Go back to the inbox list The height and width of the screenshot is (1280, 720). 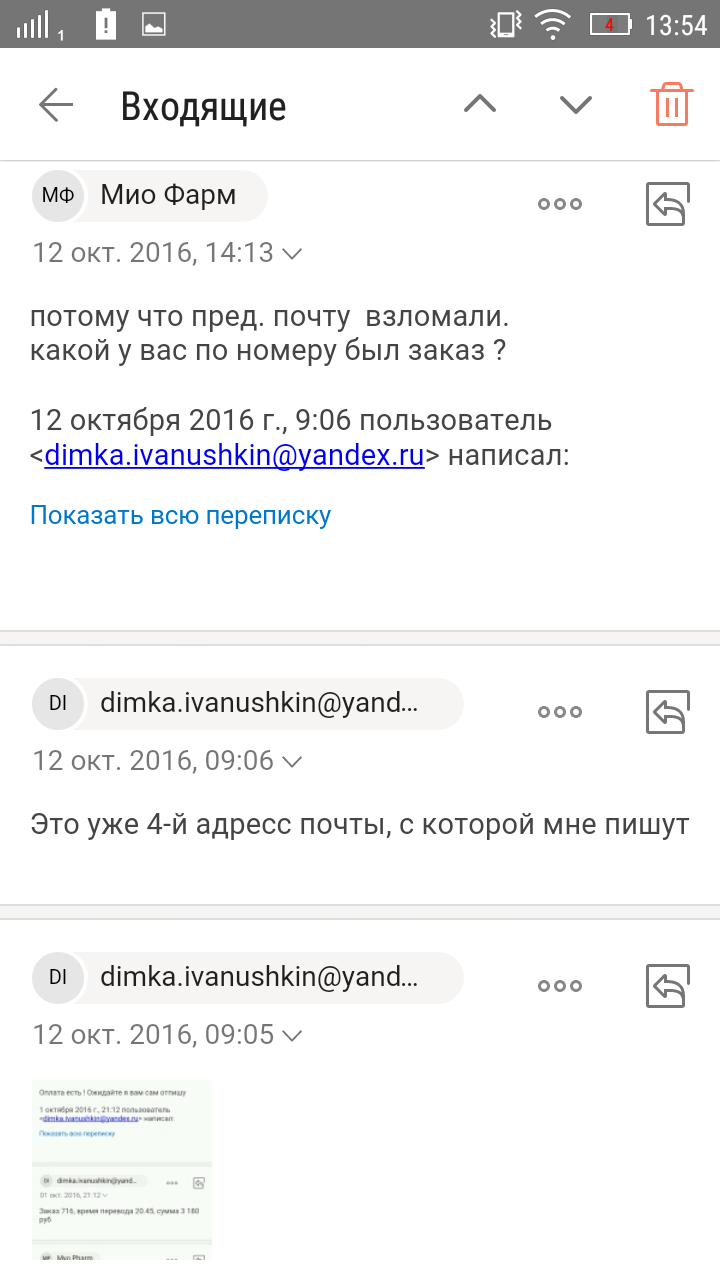point(56,105)
